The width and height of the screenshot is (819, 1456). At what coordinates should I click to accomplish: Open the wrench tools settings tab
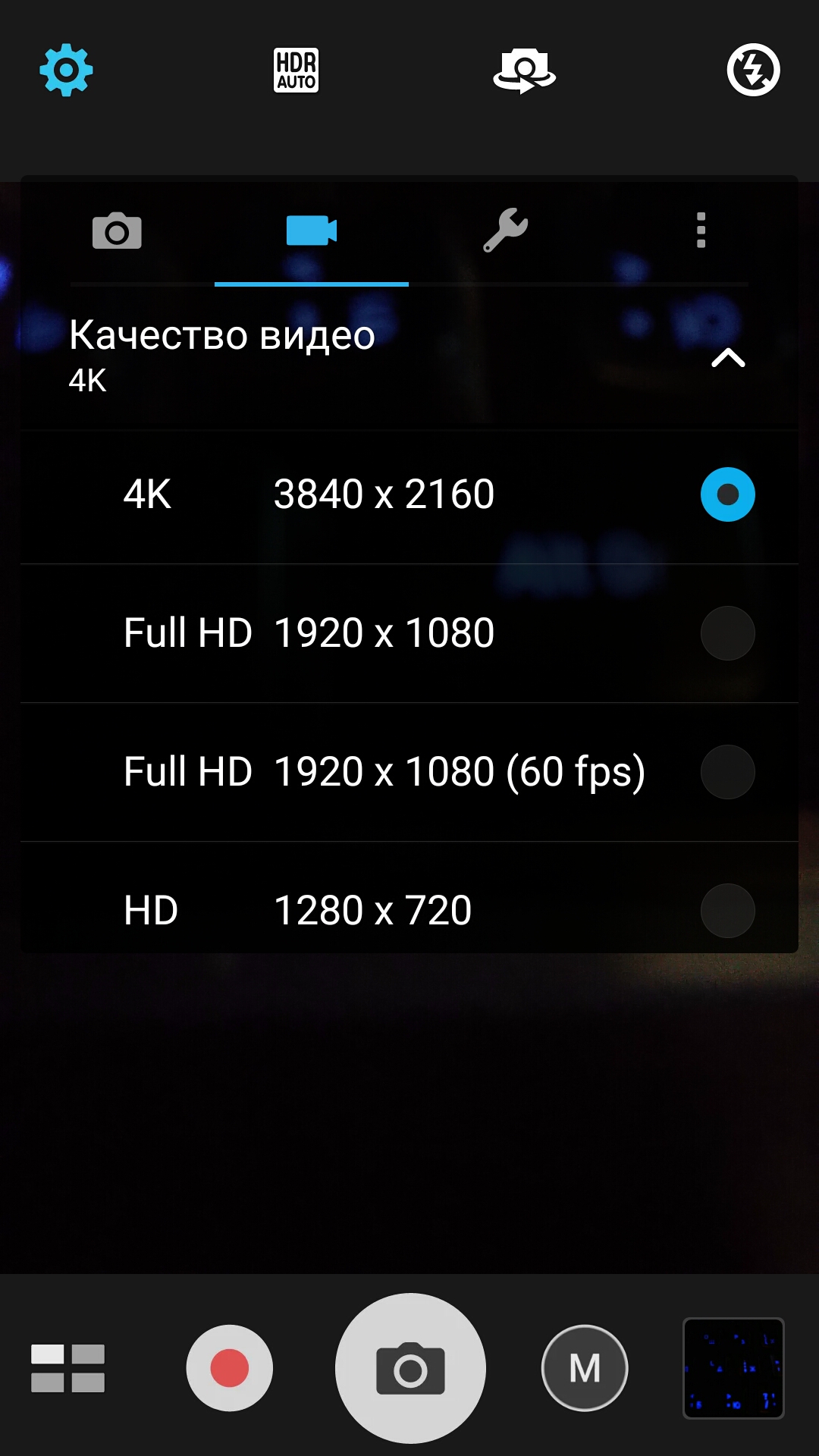(x=506, y=230)
